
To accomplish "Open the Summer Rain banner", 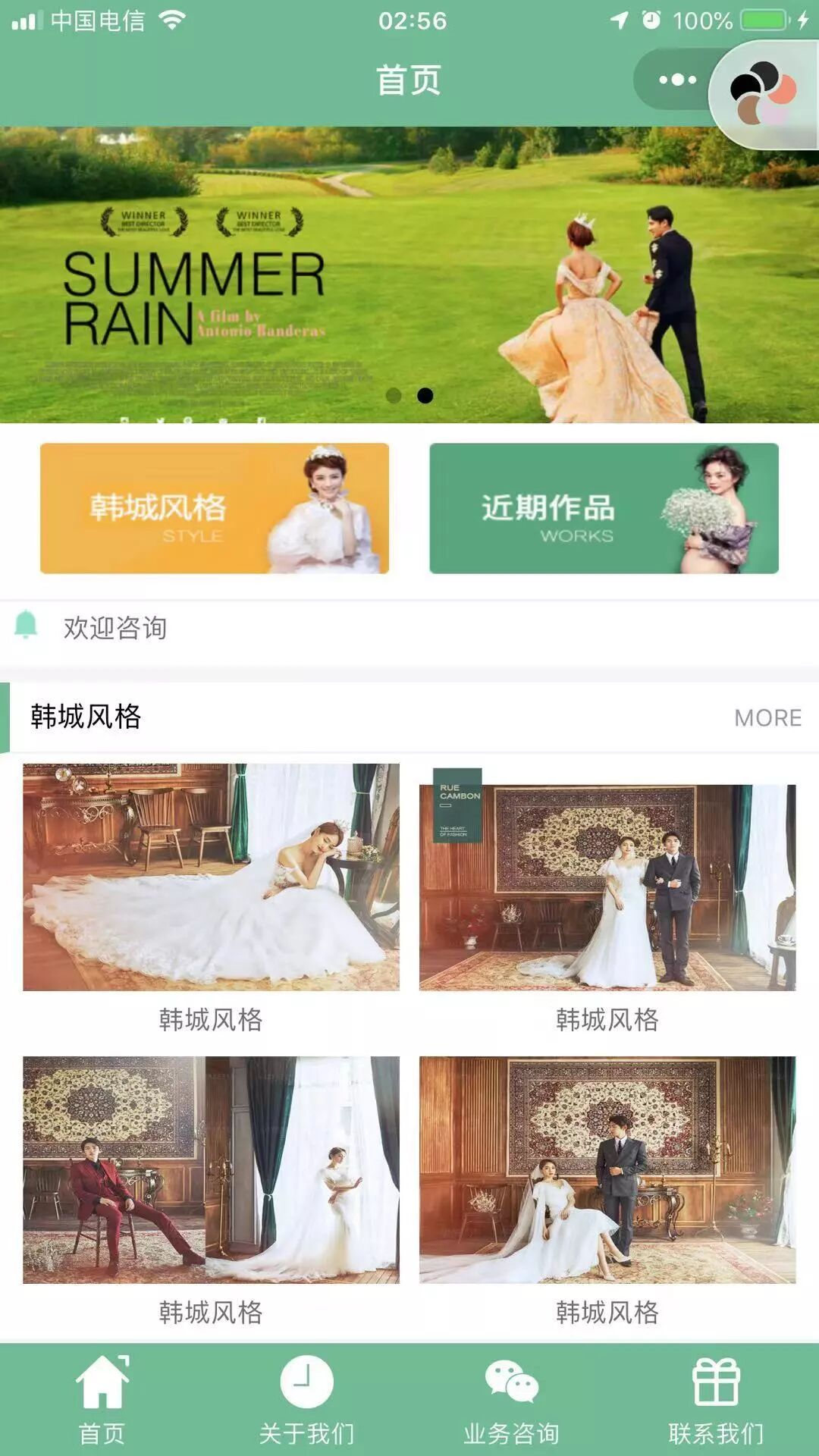I will (409, 275).
